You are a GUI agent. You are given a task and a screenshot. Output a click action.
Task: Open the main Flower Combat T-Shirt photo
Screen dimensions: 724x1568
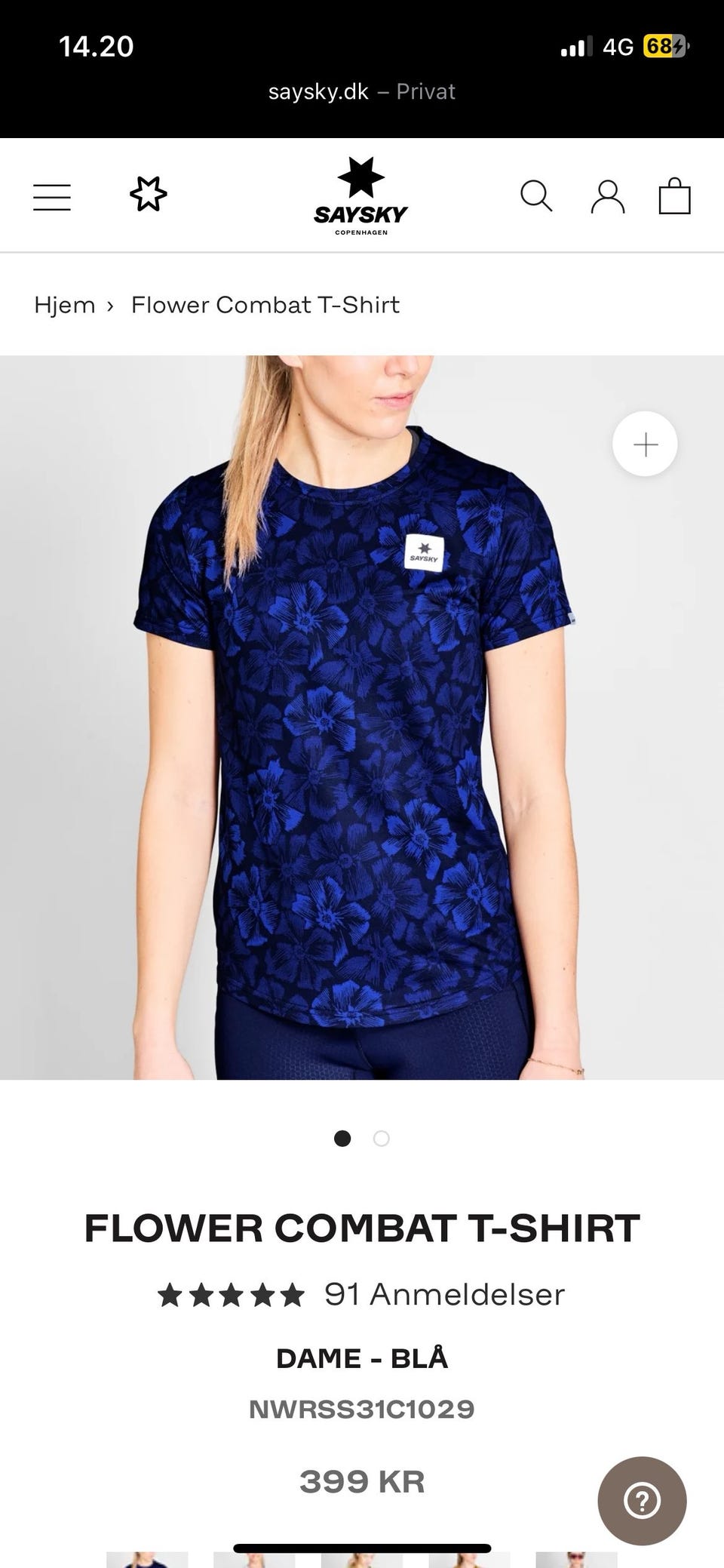(x=362, y=718)
